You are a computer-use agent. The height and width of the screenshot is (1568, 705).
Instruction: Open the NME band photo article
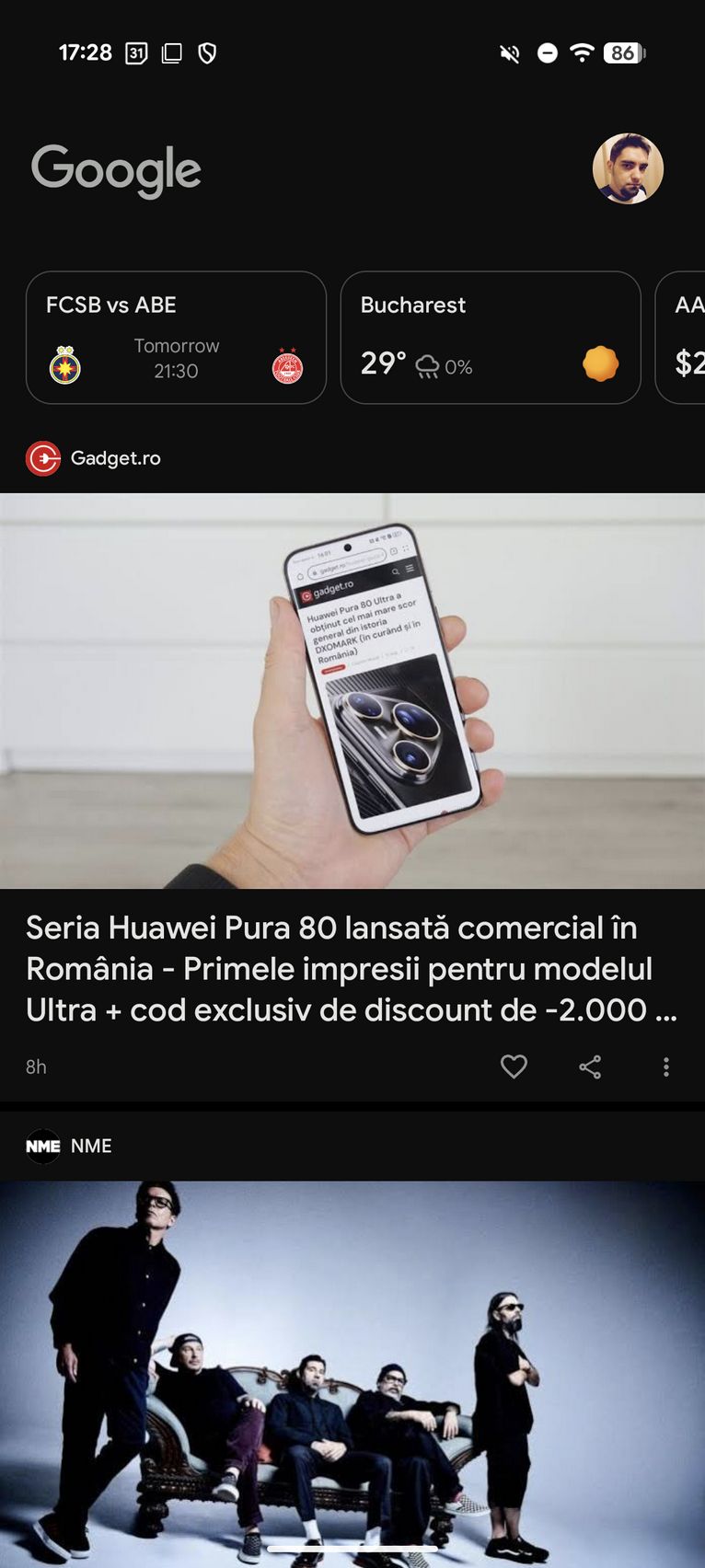[x=352, y=1374]
